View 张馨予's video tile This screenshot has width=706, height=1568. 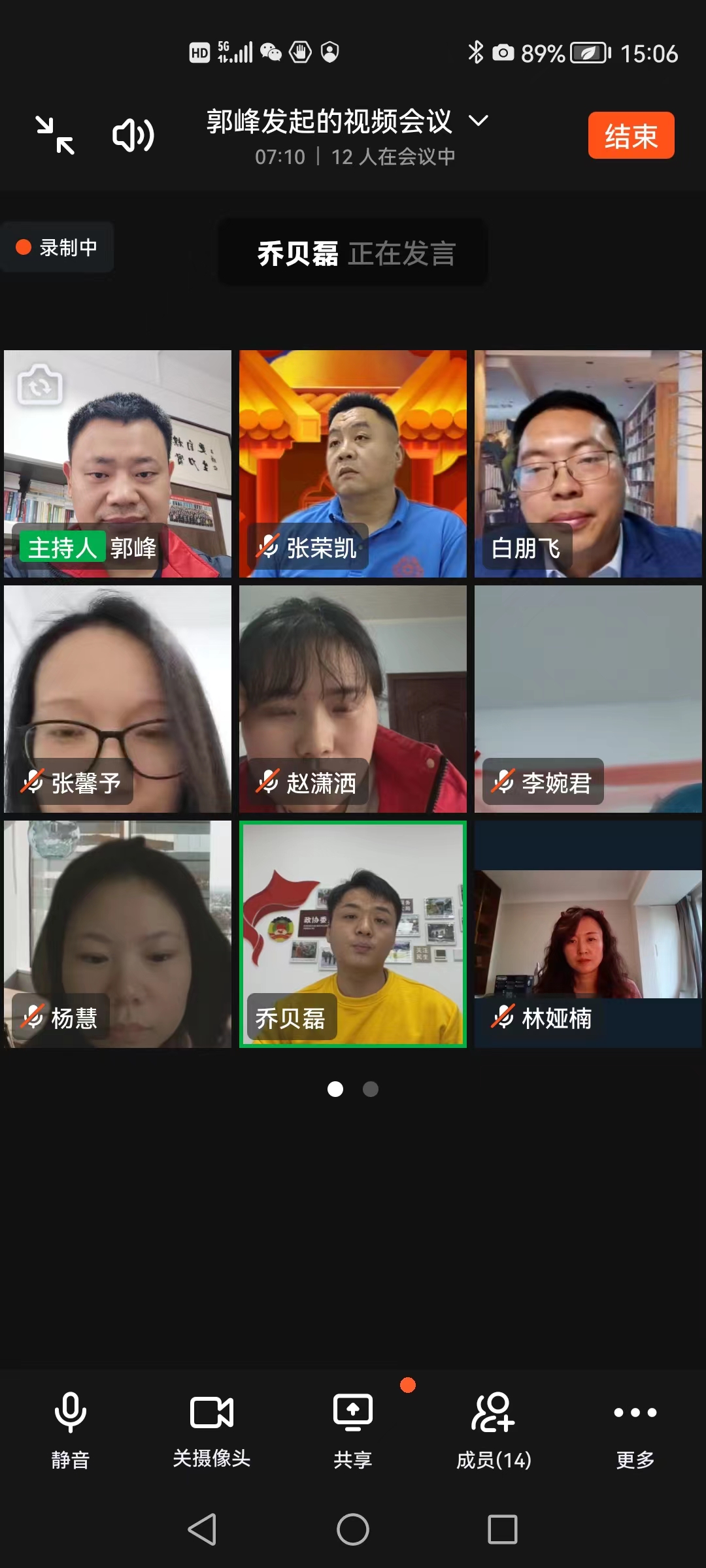[118, 699]
